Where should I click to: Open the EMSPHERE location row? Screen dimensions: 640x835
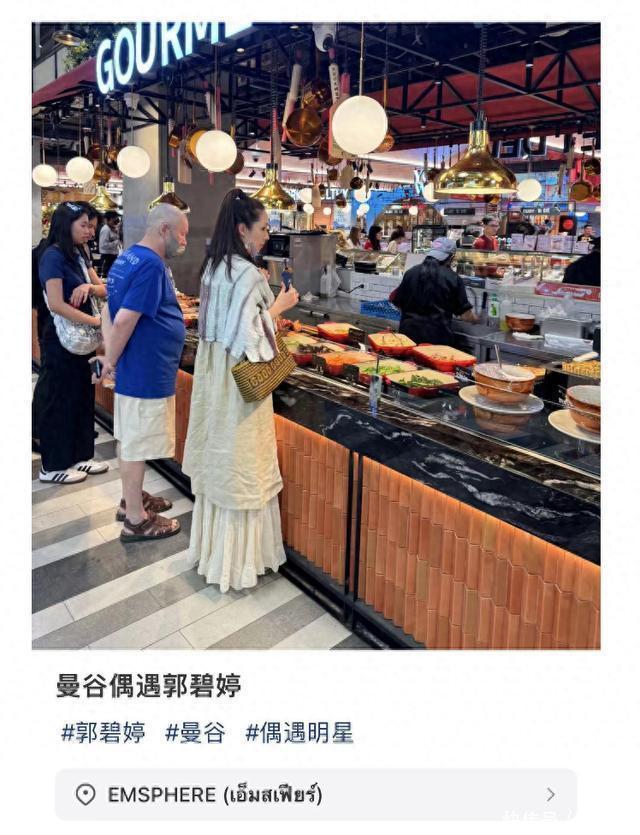315,794
